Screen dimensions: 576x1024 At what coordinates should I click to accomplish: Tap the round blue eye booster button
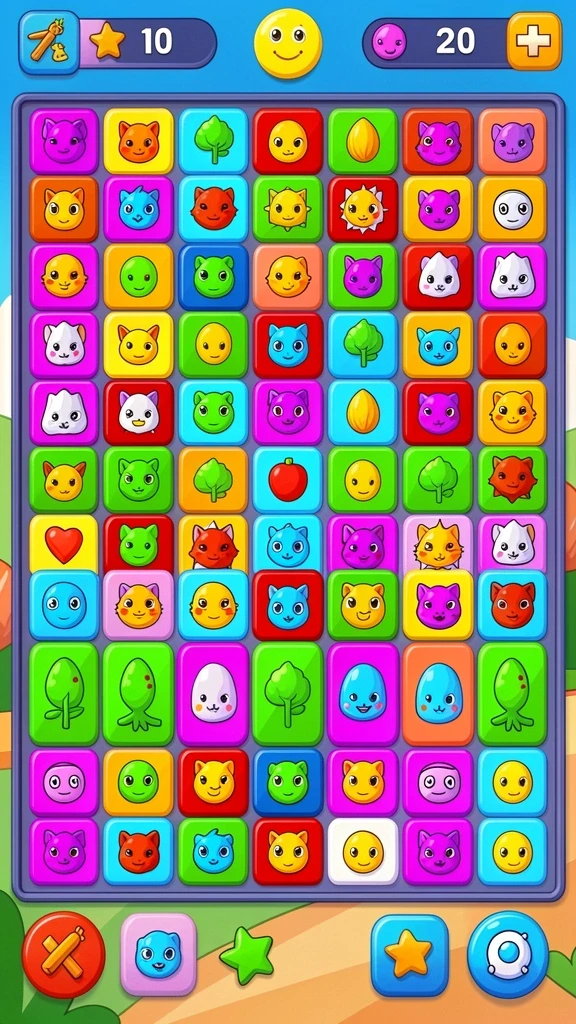click(x=508, y=954)
